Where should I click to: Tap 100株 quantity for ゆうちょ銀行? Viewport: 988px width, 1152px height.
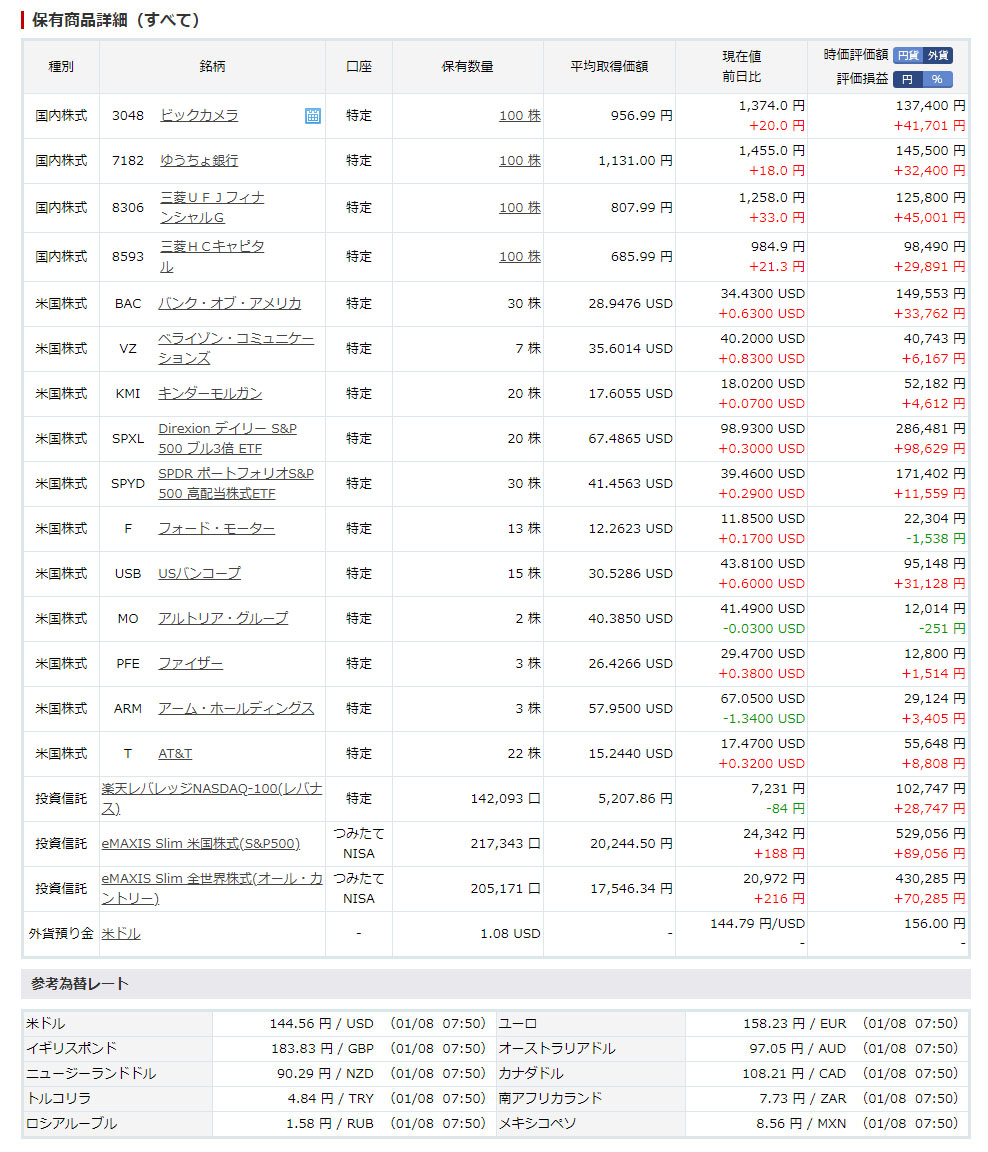[x=519, y=160]
